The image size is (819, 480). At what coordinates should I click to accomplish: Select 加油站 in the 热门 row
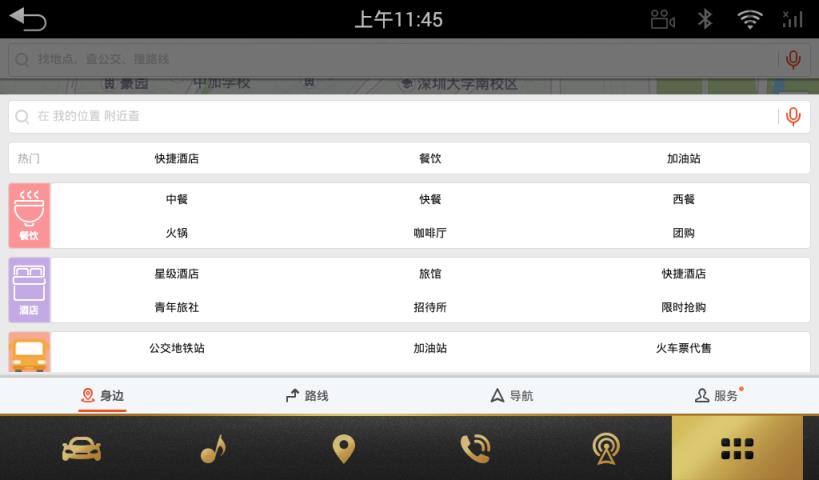pos(683,159)
